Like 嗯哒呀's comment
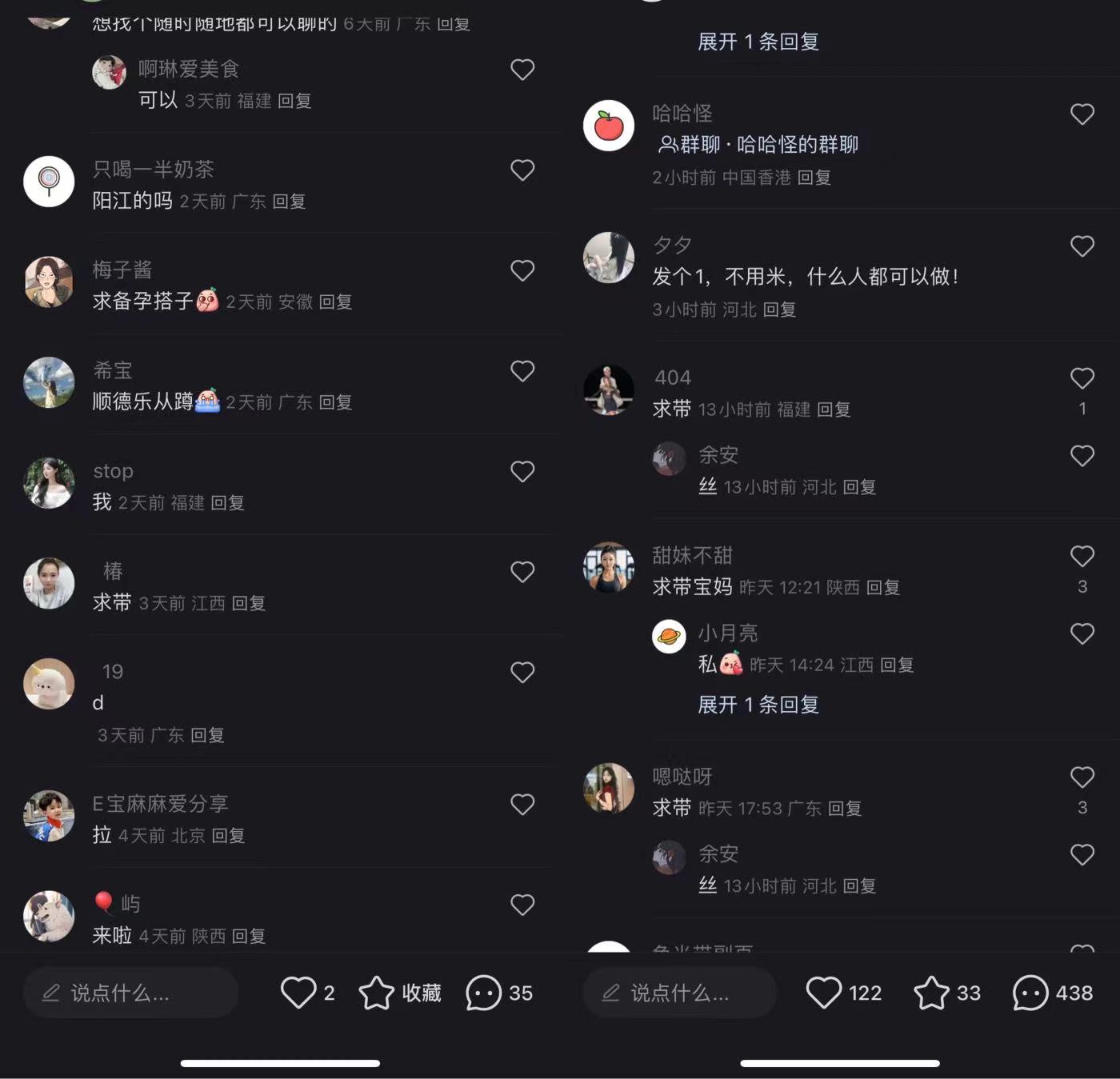 click(x=1082, y=777)
